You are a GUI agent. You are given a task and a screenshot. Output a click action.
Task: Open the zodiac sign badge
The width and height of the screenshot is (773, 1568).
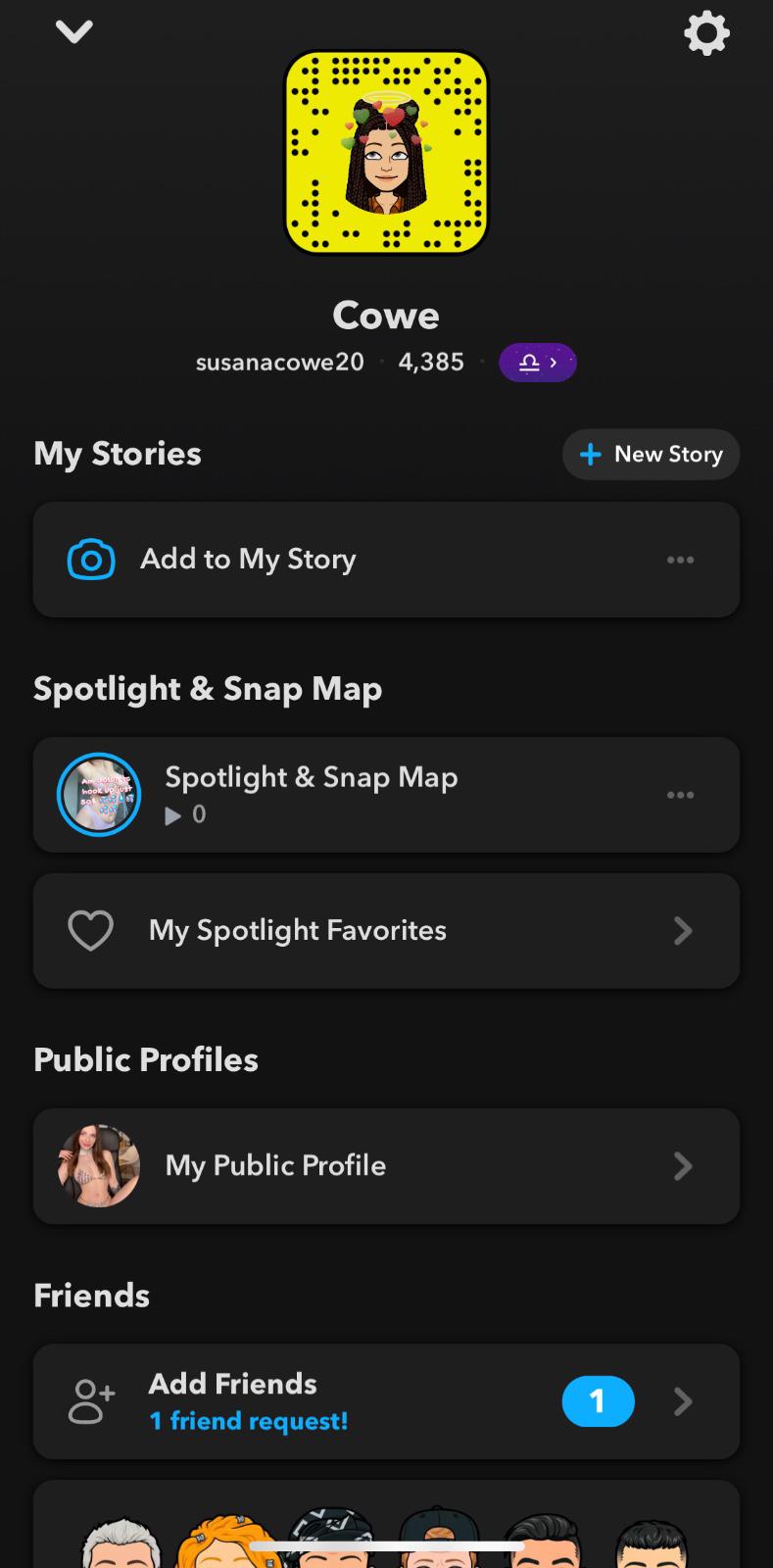click(x=537, y=363)
